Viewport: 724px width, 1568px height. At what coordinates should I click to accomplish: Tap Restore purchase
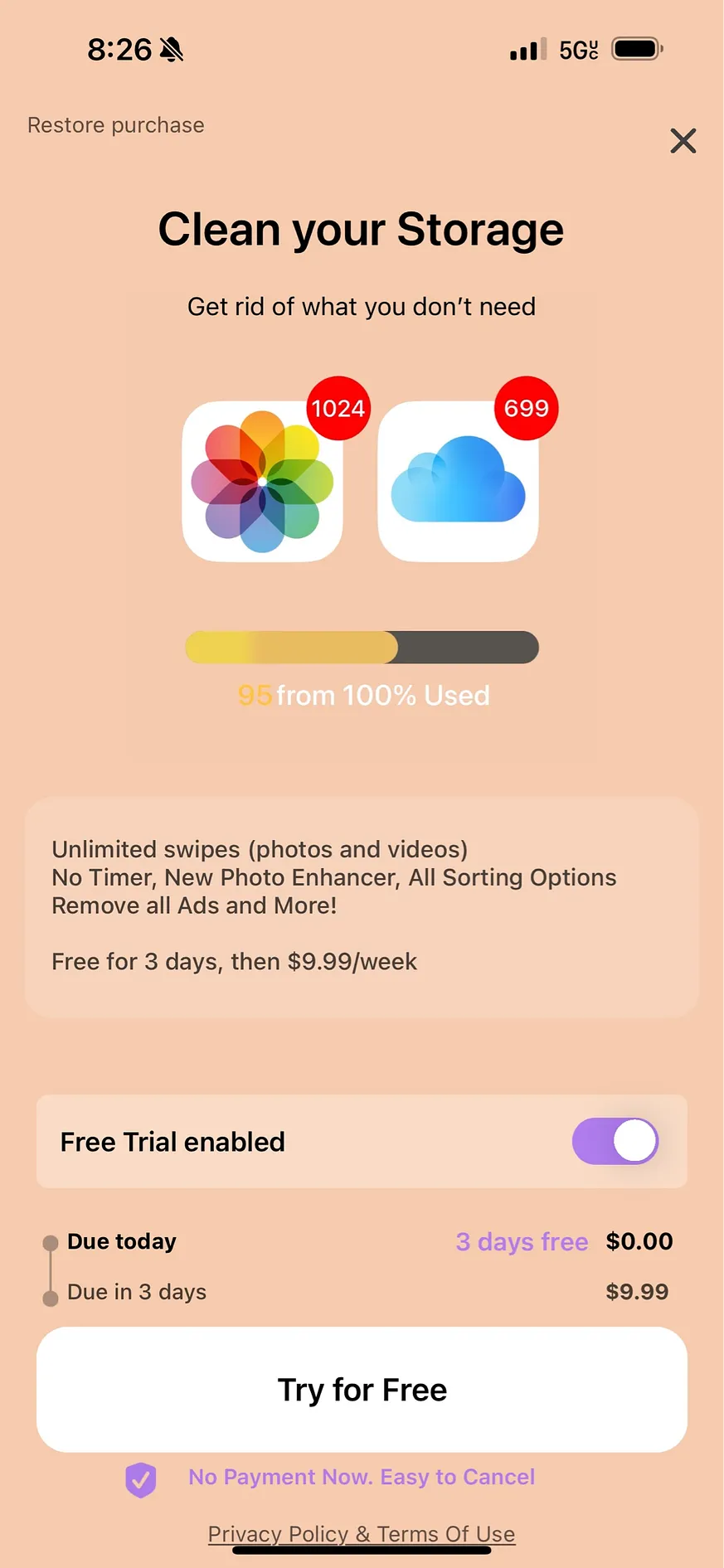click(116, 125)
